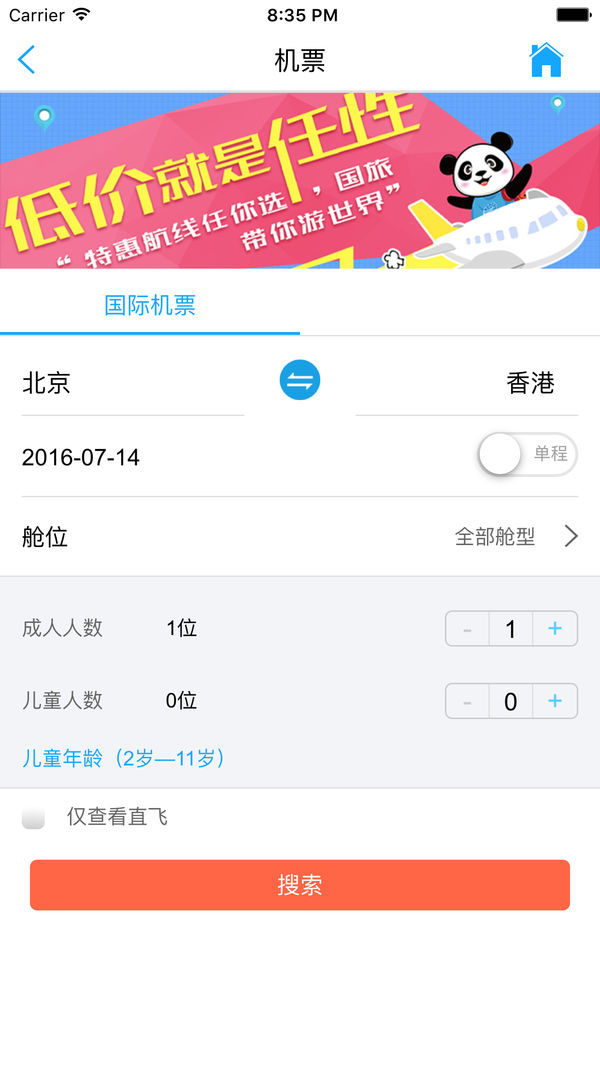Decrease child passenger count
This screenshot has width=600, height=1067.
tap(467, 701)
